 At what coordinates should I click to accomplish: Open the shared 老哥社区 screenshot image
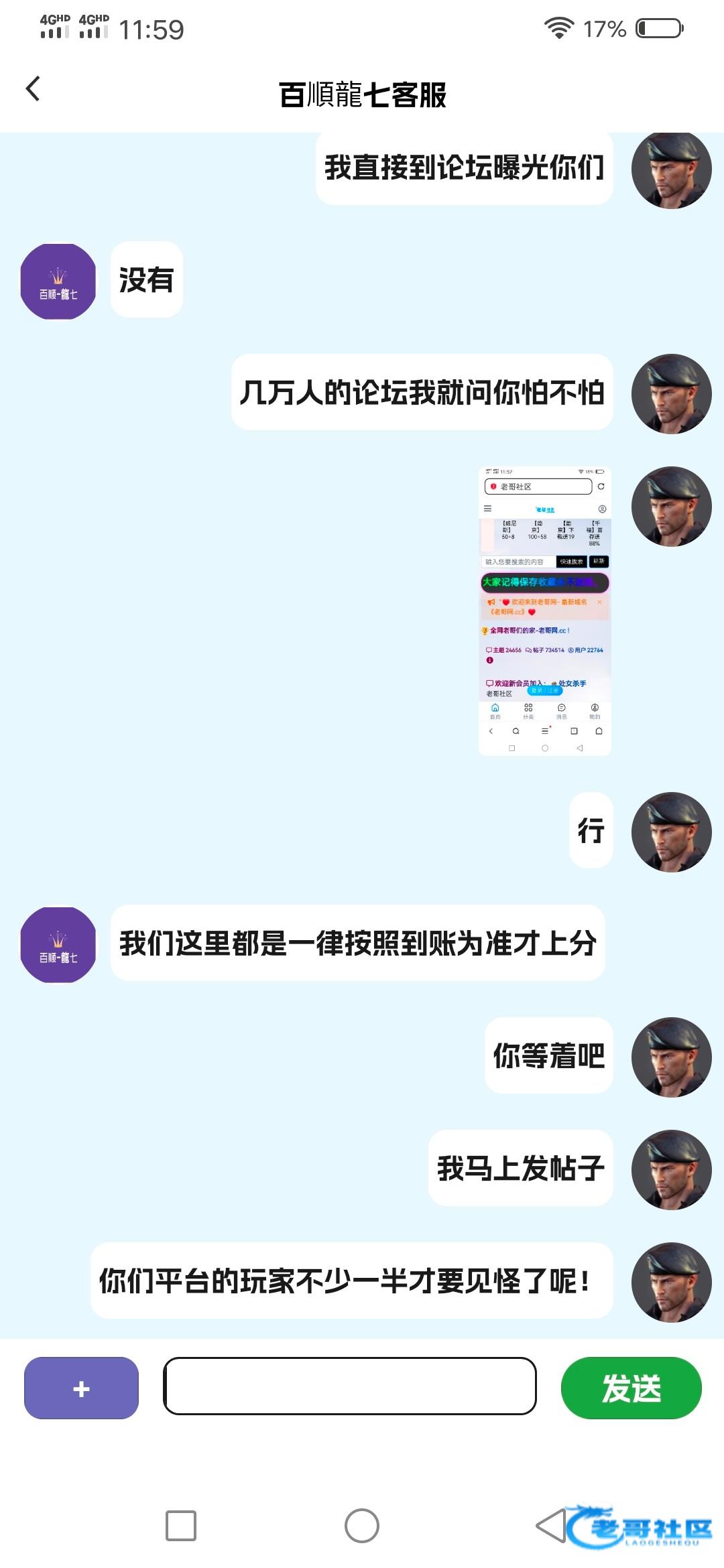click(544, 610)
